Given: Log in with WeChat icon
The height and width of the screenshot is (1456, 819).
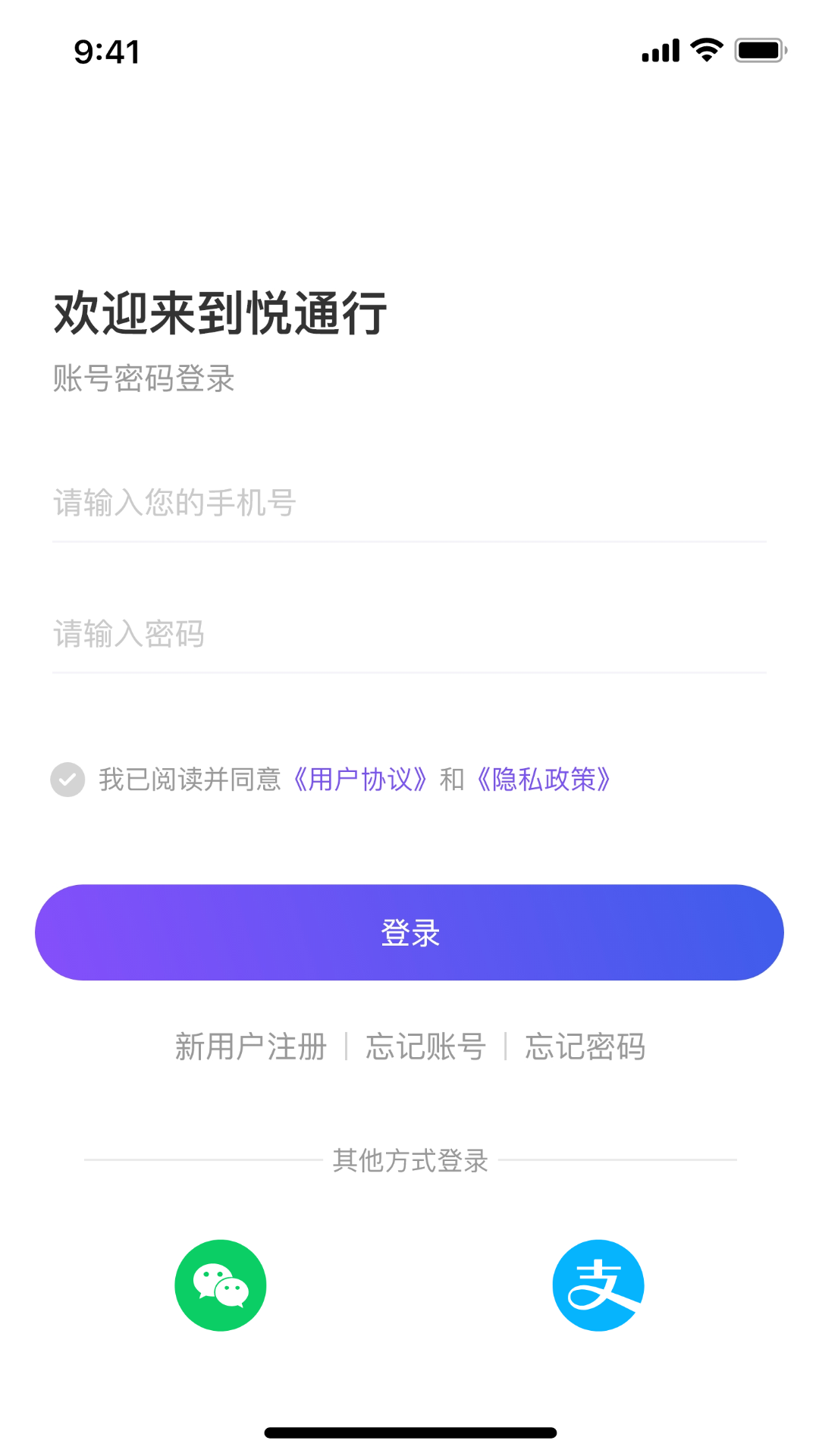Looking at the screenshot, I should pos(221,1285).
